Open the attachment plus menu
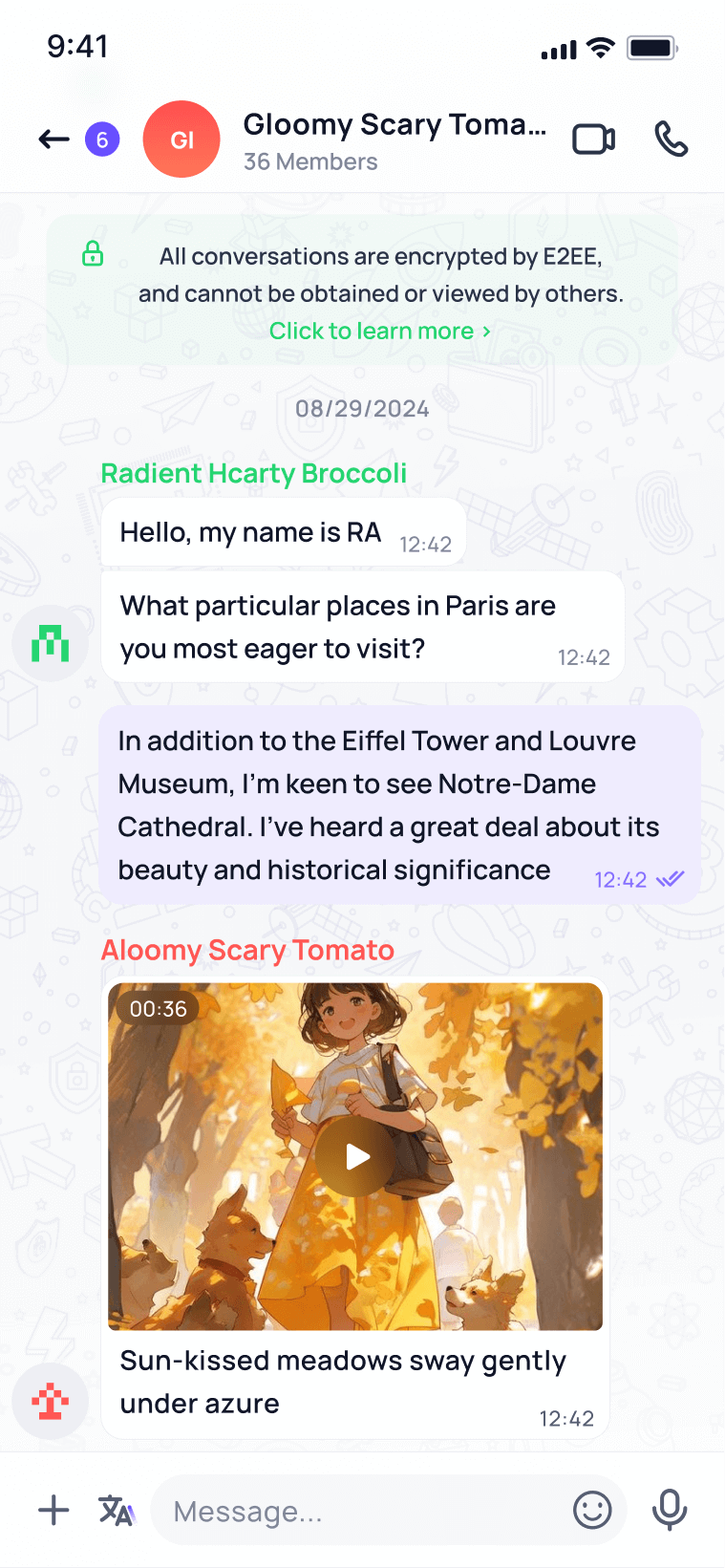 click(x=53, y=1510)
